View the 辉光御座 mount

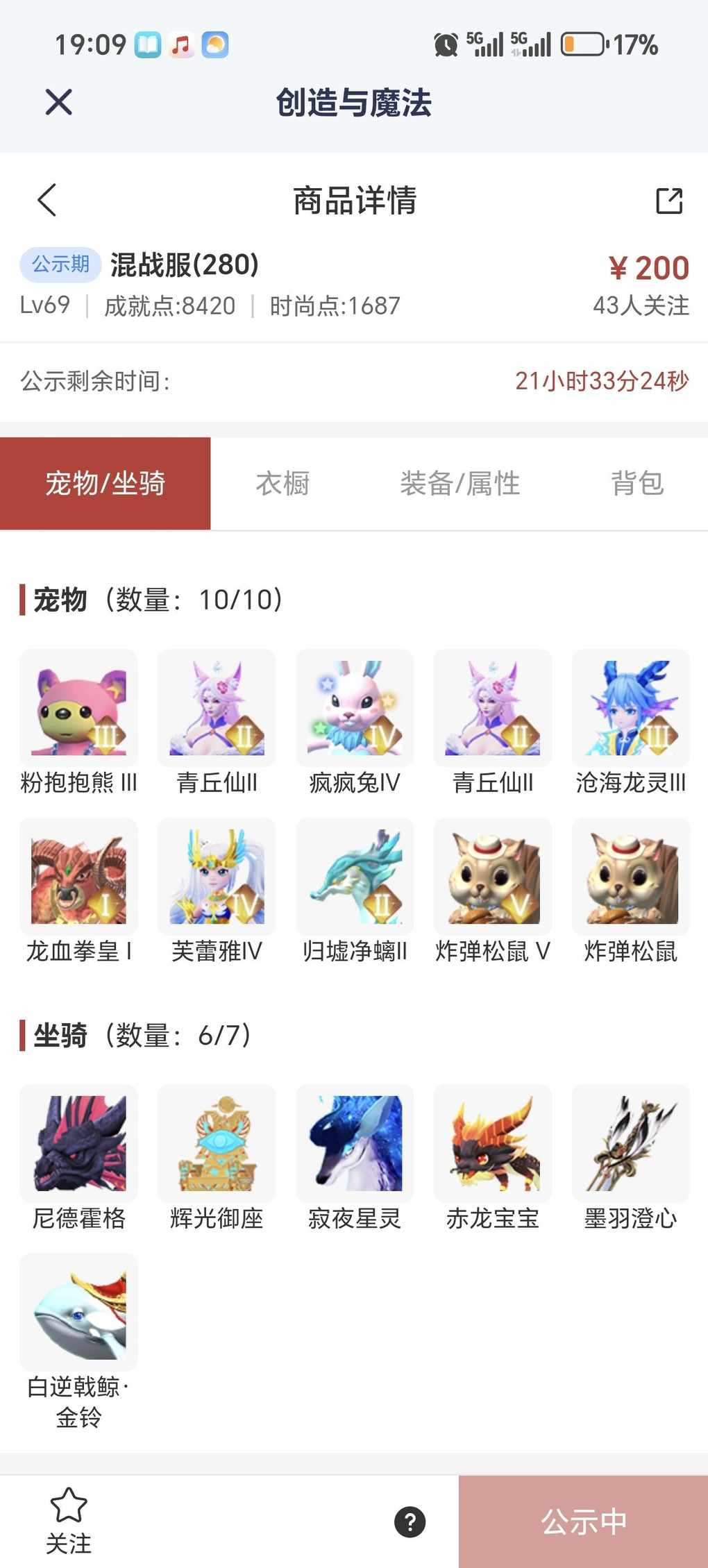(x=217, y=1143)
